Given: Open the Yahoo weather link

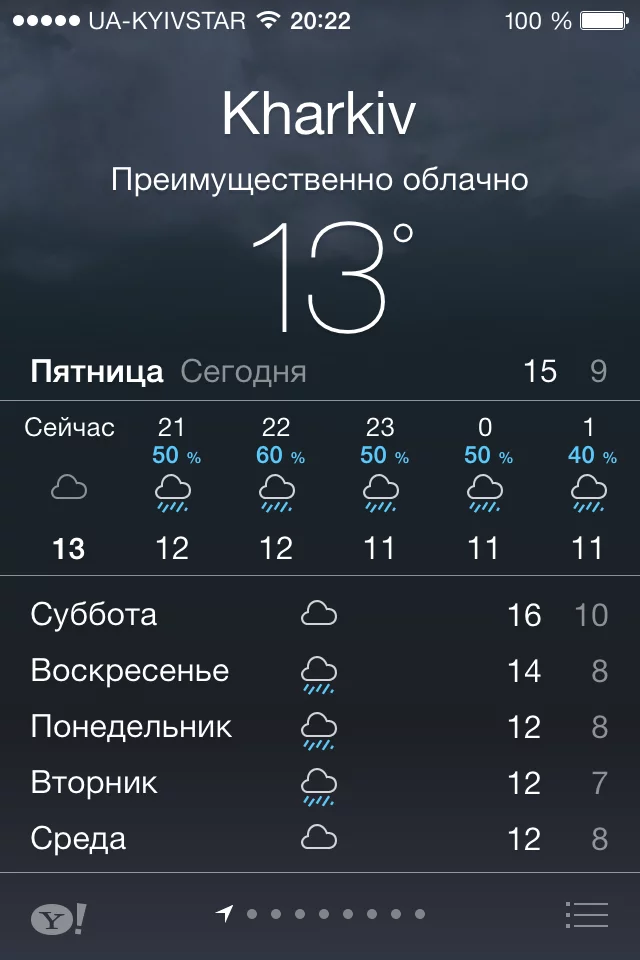Looking at the screenshot, I should (58, 918).
